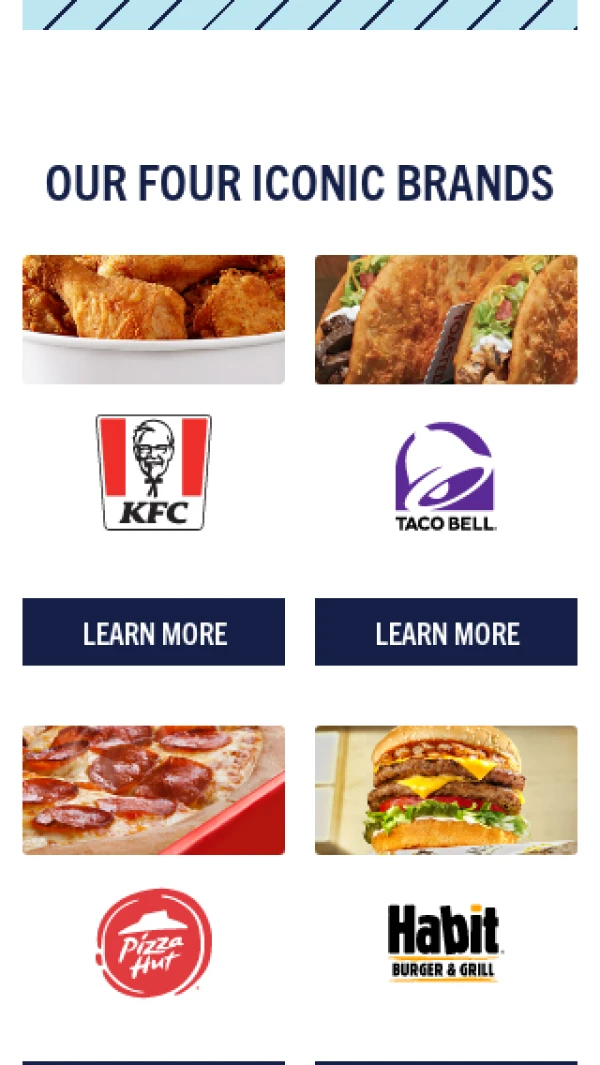Screen dimensions: 600x1065
Task: Open the Habit Burger image
Action: coord(446,790)
